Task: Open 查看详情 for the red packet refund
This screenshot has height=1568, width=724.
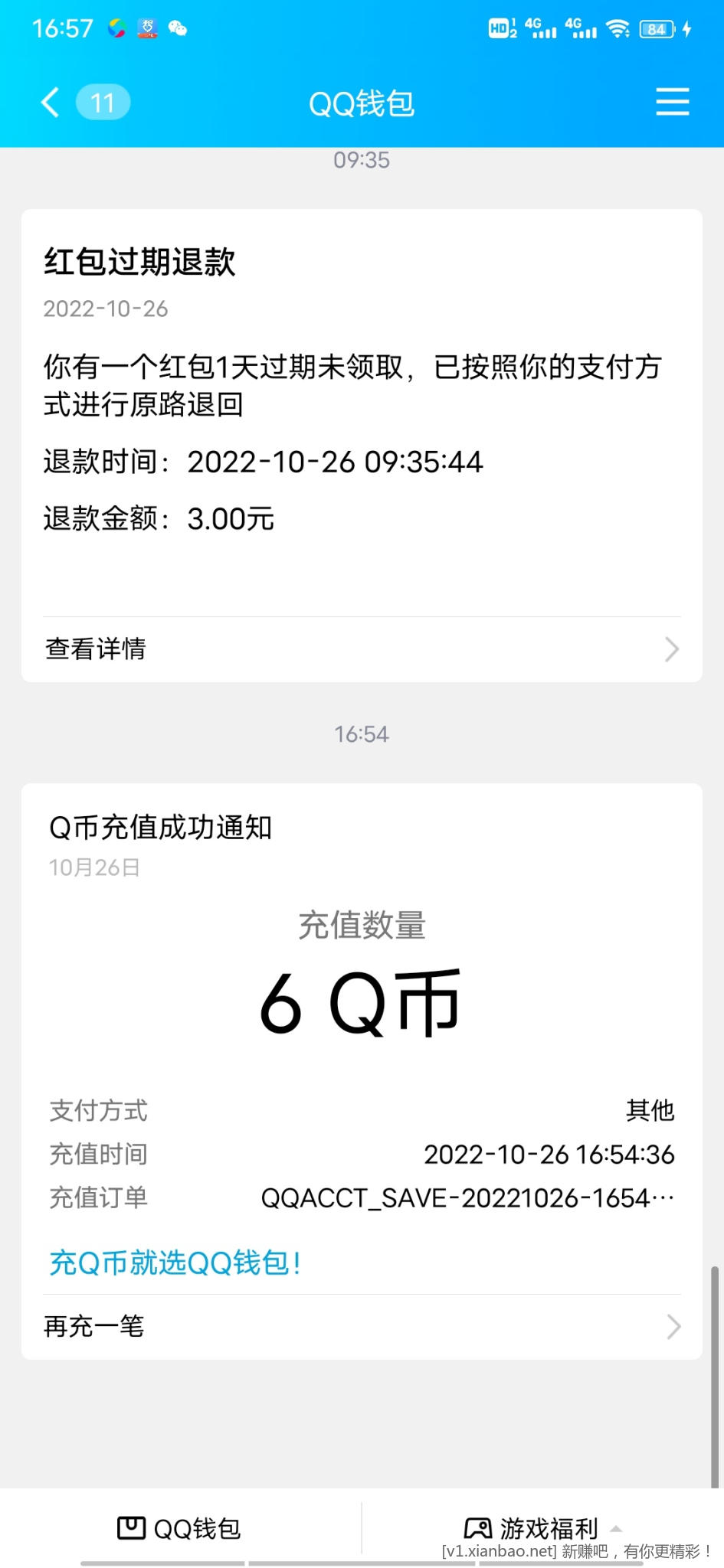Action: click(362, 649)
